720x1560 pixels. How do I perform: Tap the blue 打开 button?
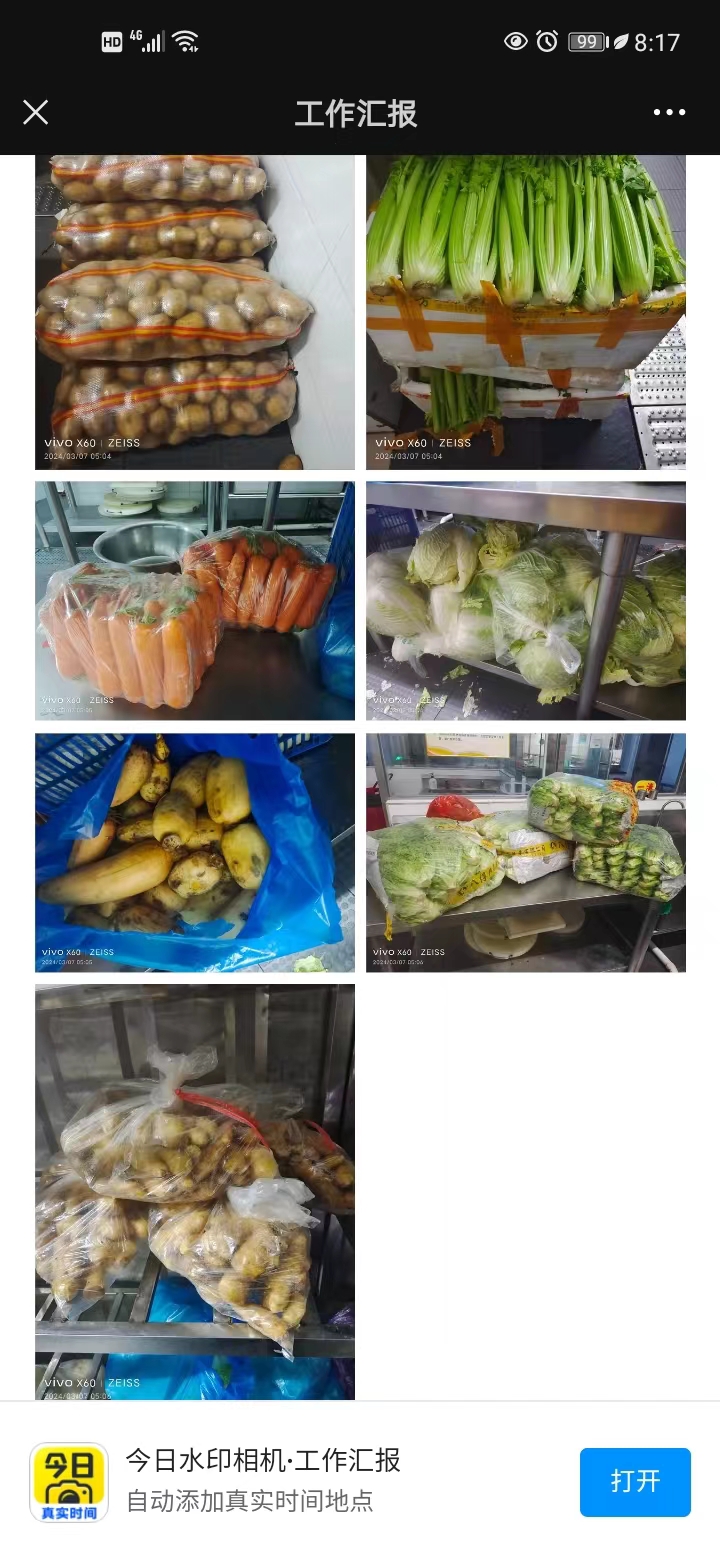(635, 1481)
